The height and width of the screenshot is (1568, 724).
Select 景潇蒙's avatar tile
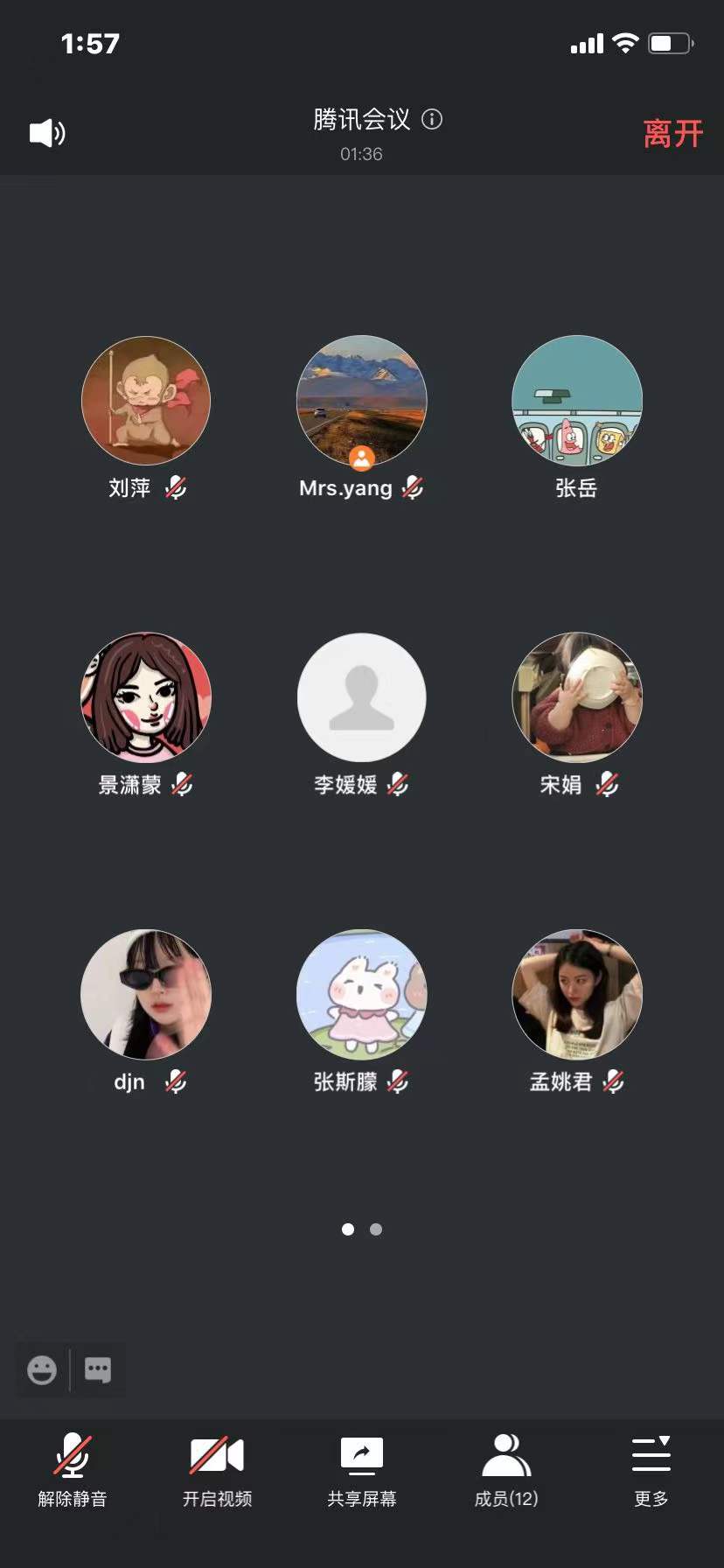146,697
